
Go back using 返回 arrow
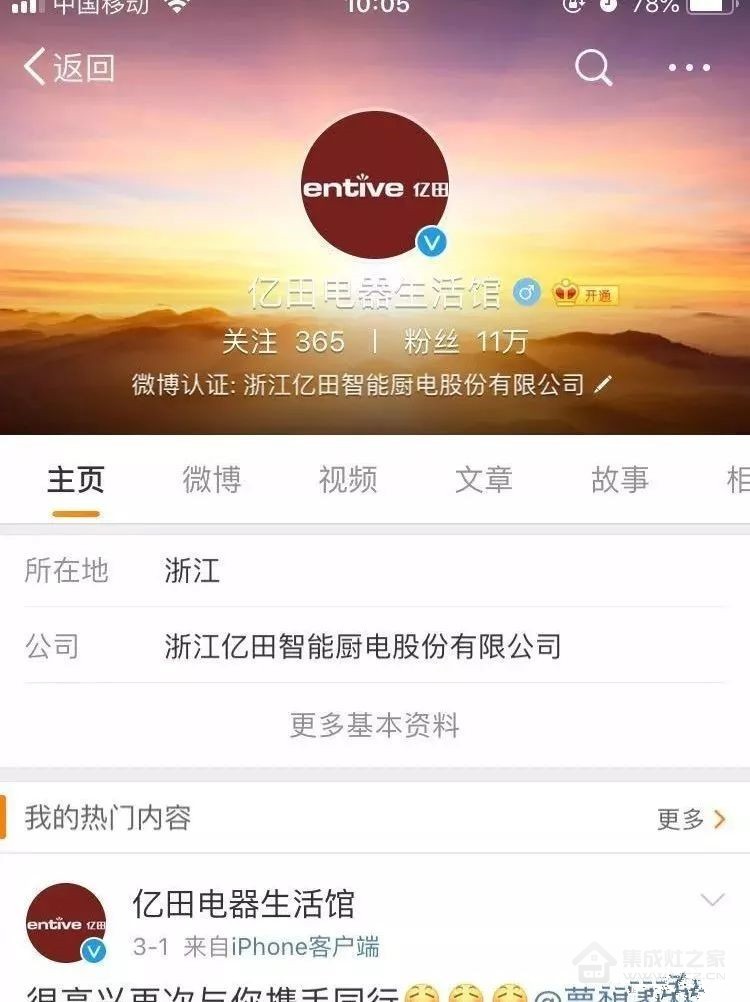coord(68,68)
